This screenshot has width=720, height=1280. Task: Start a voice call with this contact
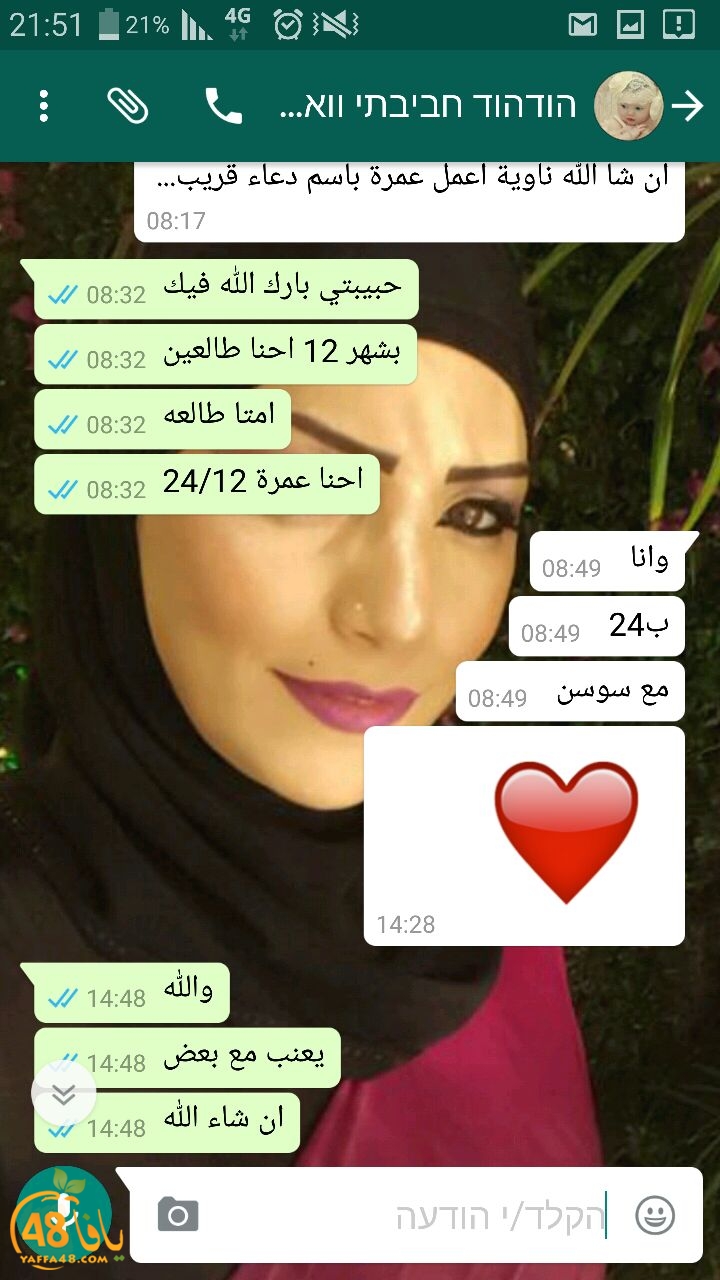click(x=223, y=106)
